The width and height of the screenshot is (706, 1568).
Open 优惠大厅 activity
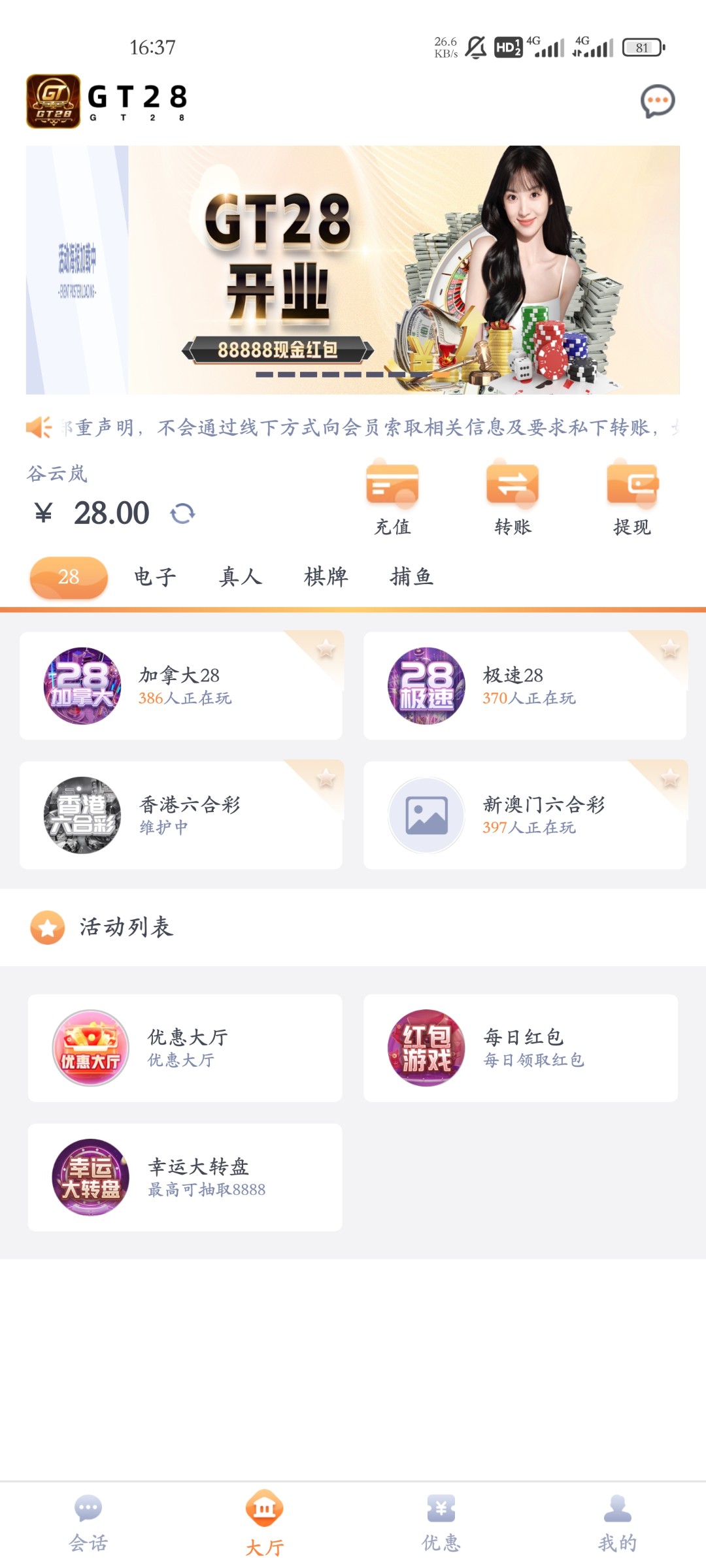point(185,1048)
